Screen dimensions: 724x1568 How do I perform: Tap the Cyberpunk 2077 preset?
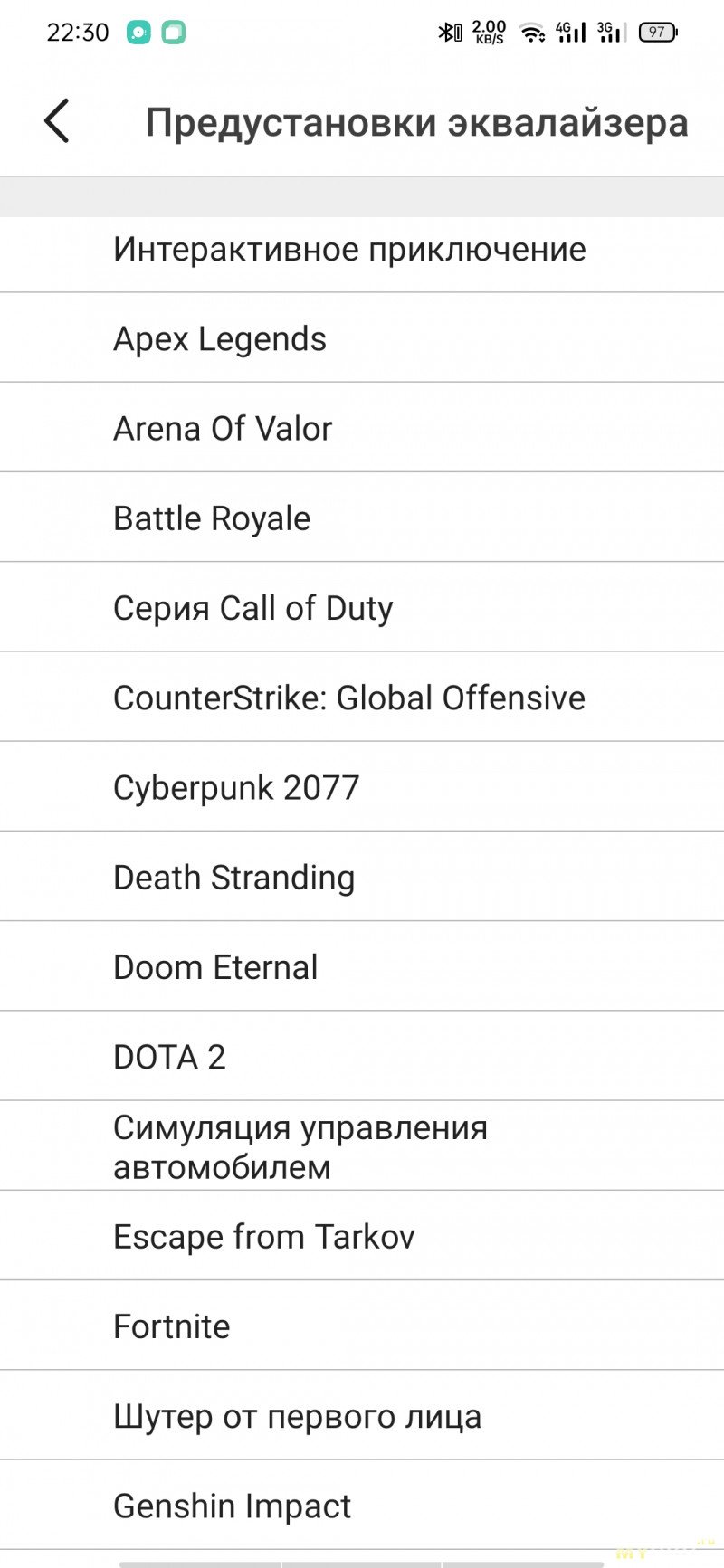[x=236, y=787]
